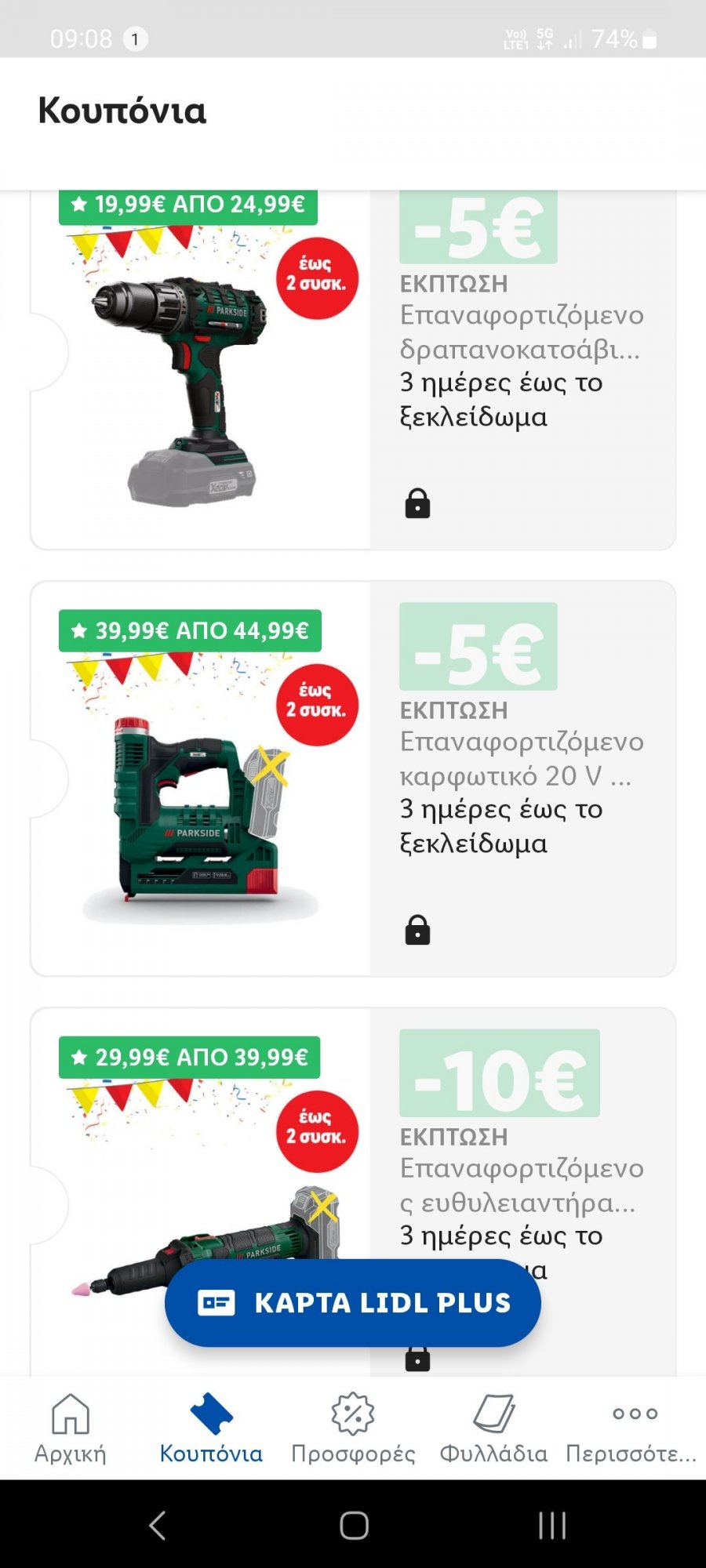The height and width of the screenshot is (1568, 706).
Task: Open the Περισσότερα tab
Action: (x=634, y=1428)
